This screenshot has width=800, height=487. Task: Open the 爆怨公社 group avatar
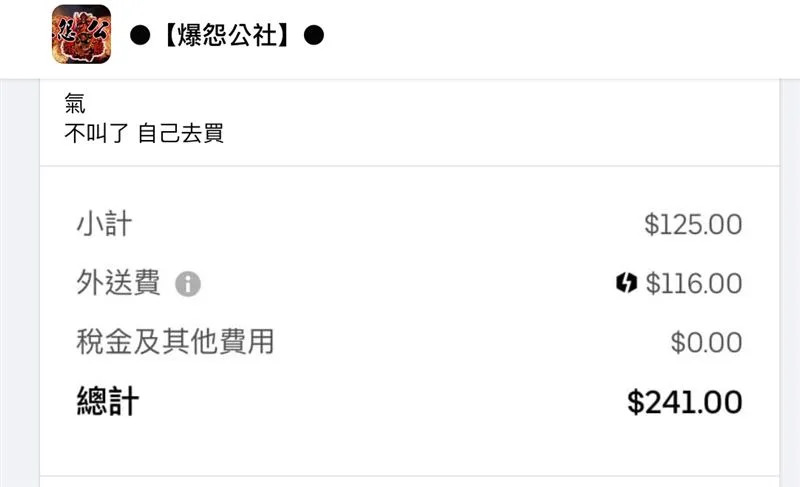tap(81, 35)
